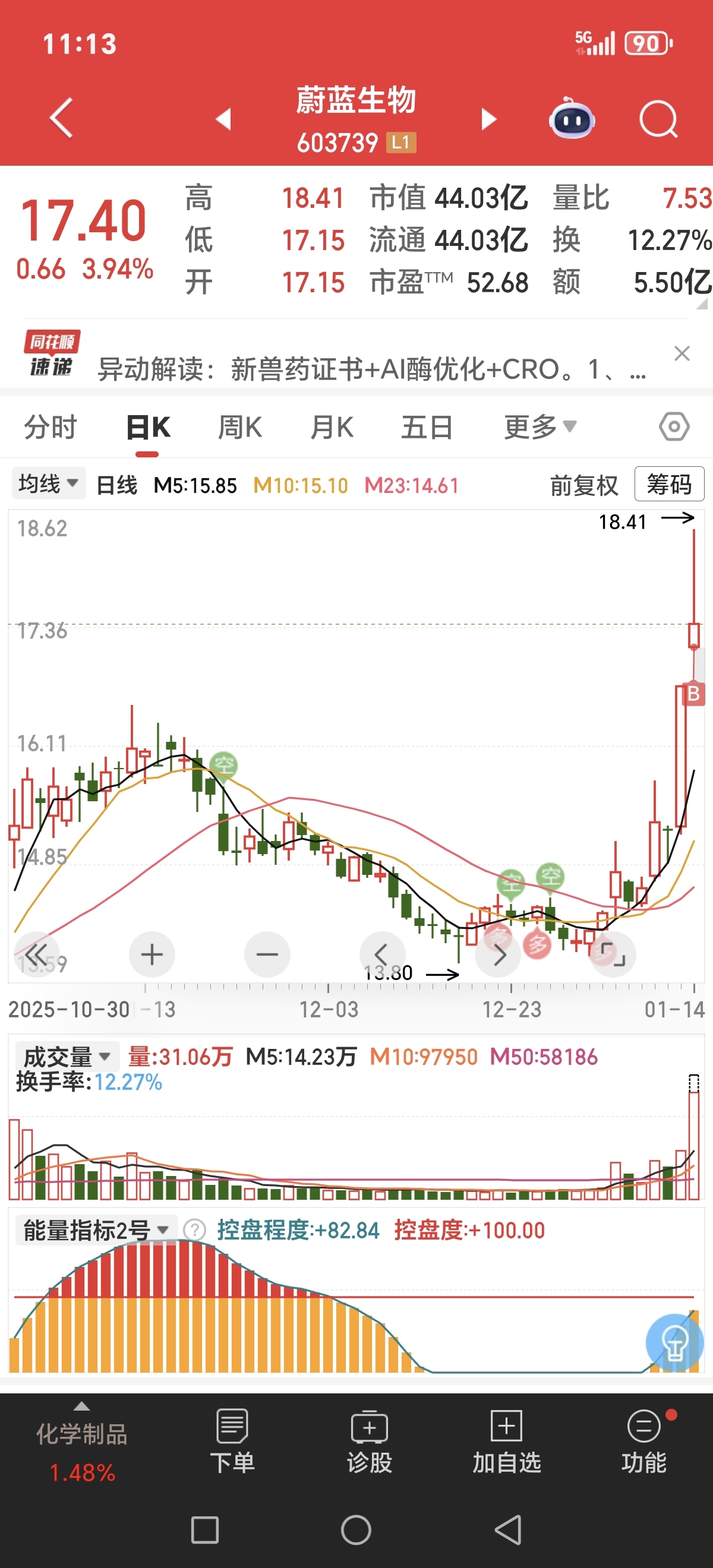Expand the 更多 chart period dropdown

540,427
